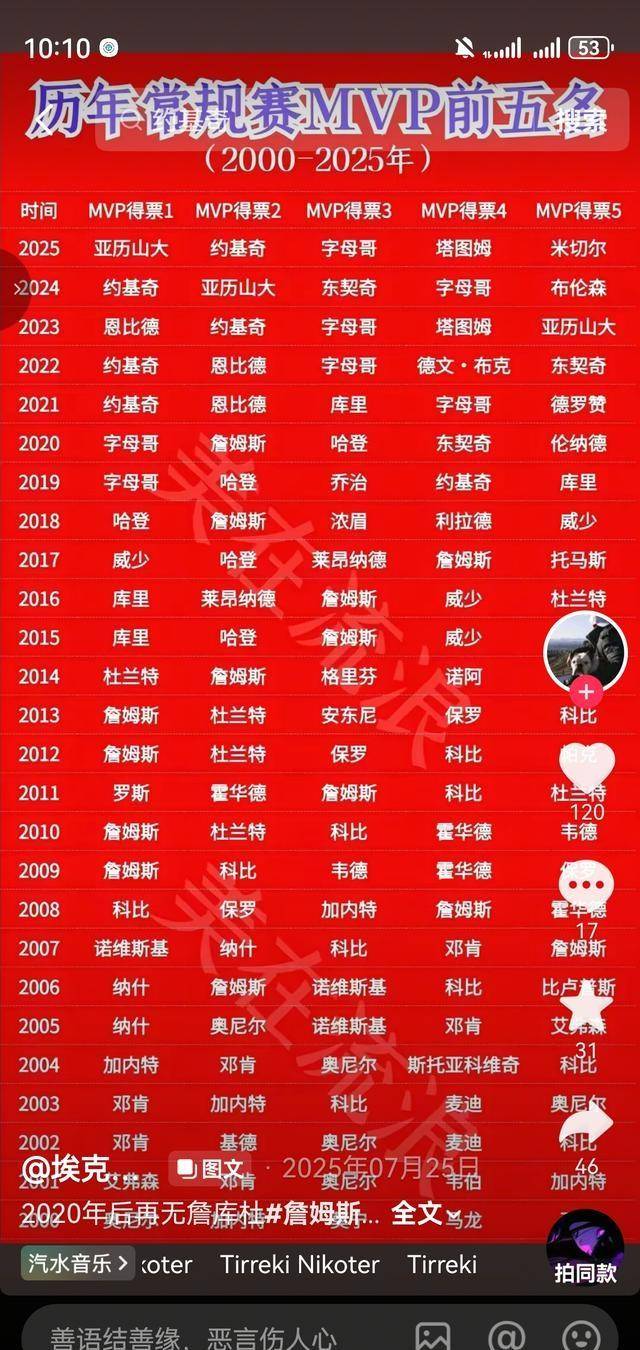Expand the caption with 全文

coord(416,1213)
